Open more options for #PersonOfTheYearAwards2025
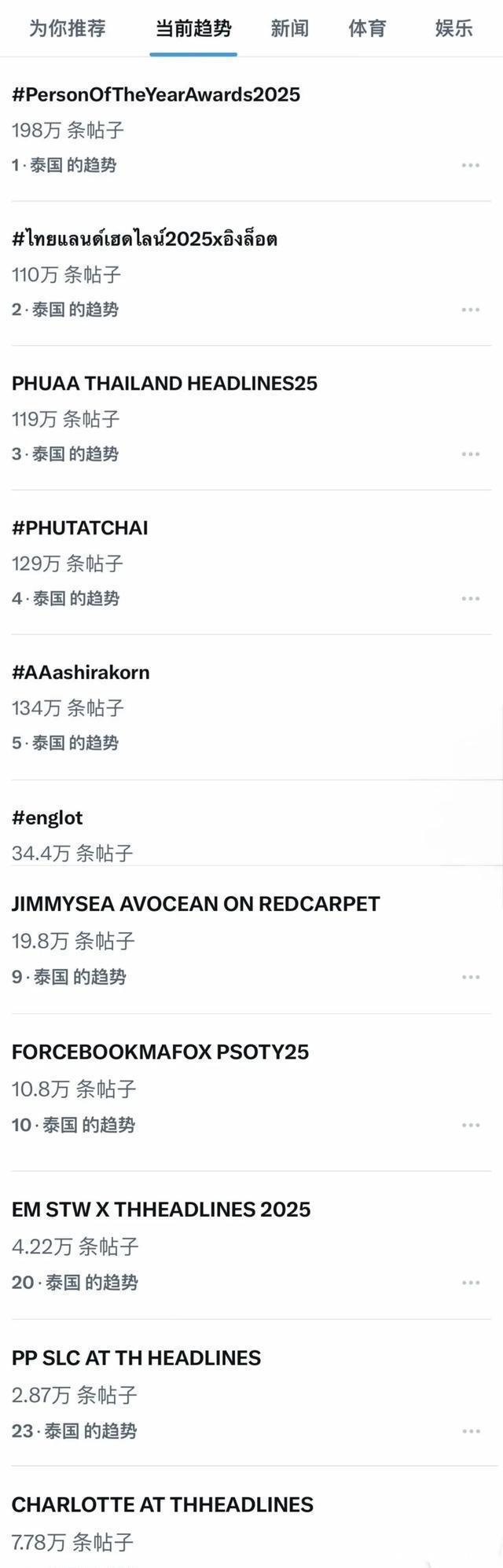The width and height of the screenshot is (503, 1568). tap(470, 165)
